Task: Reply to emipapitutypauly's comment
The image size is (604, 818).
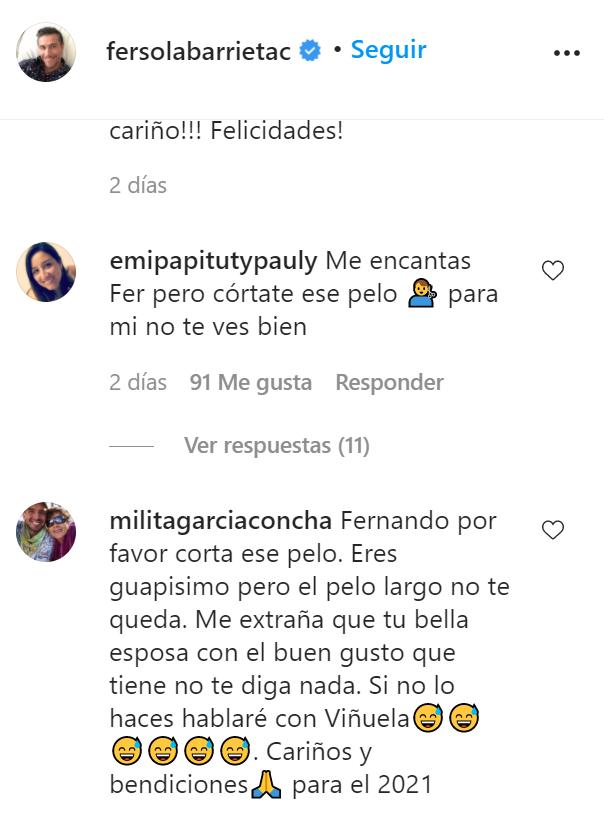Action: (389, 383)
